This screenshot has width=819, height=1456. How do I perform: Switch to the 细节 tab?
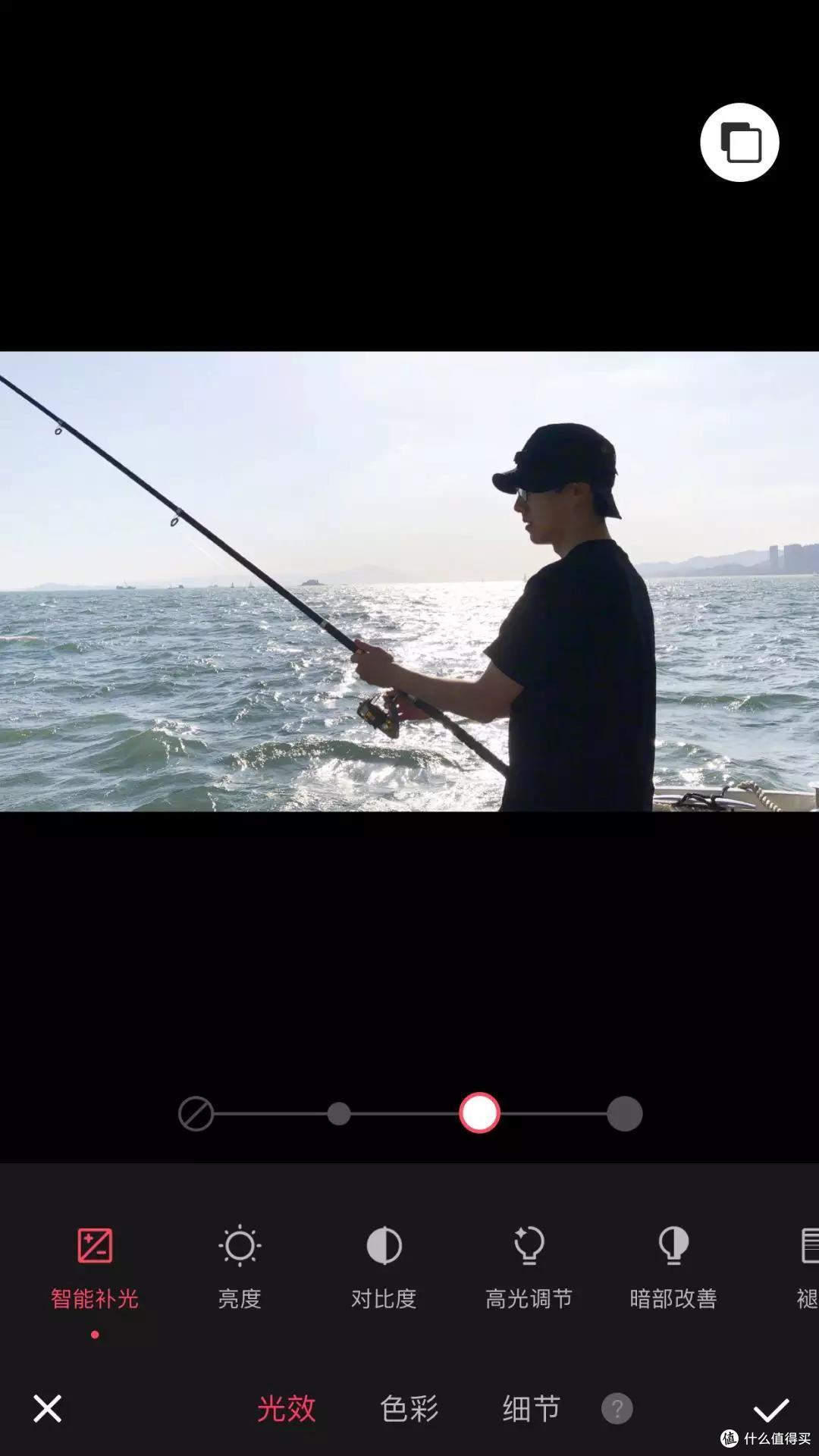pos(532,1409)
